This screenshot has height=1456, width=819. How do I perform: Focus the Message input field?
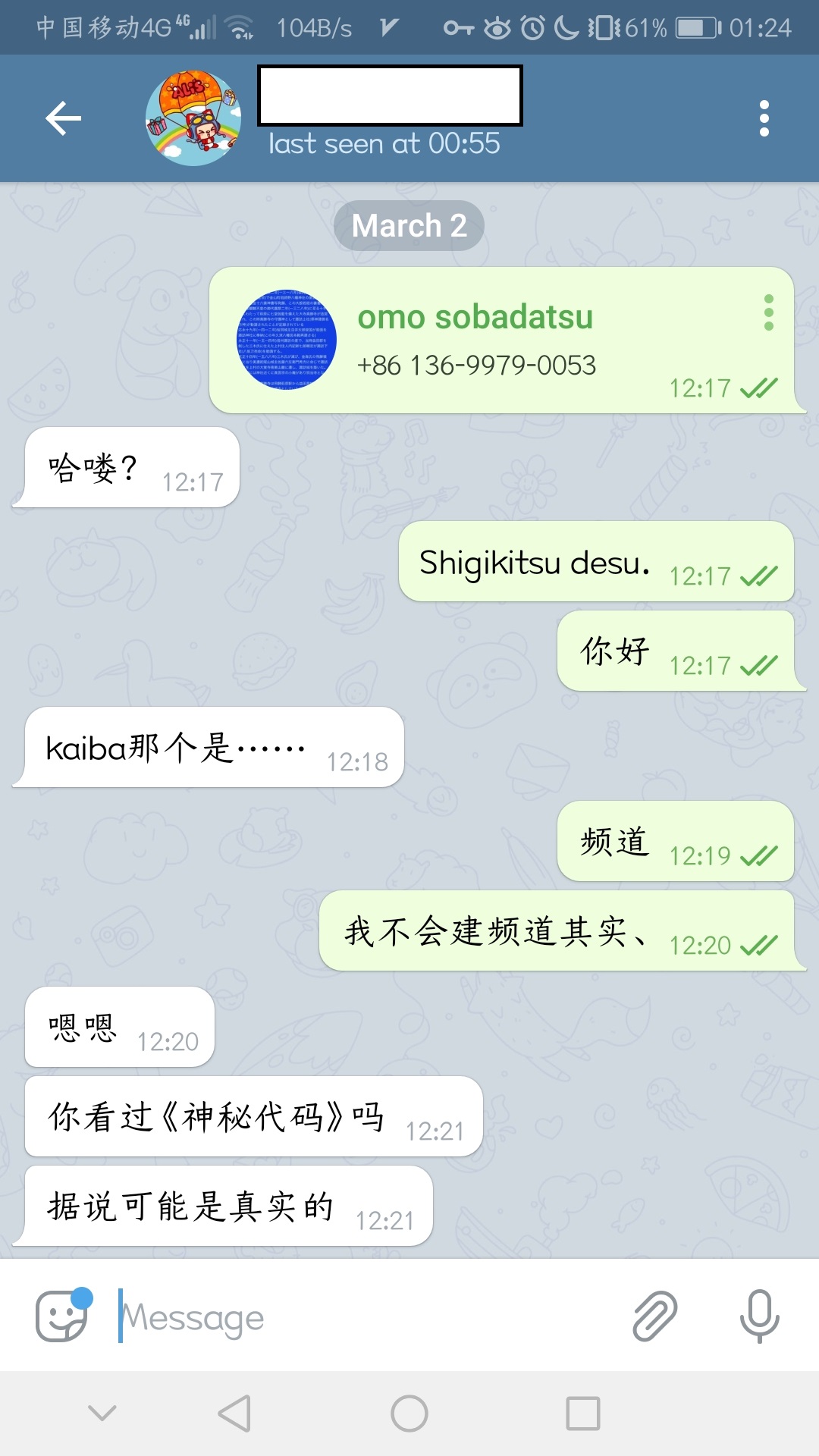tap(364, 1318)
